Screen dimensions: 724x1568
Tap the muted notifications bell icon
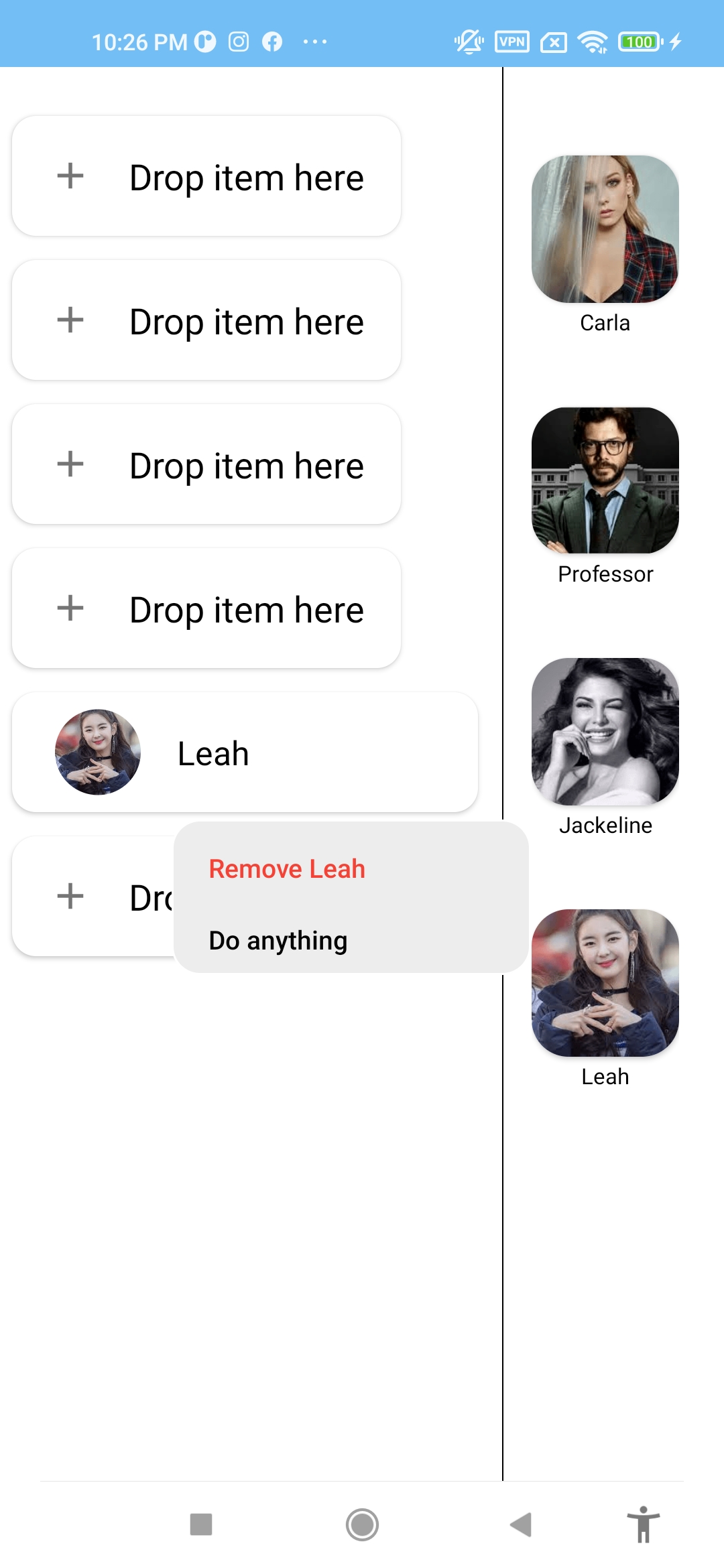(468, 42)
